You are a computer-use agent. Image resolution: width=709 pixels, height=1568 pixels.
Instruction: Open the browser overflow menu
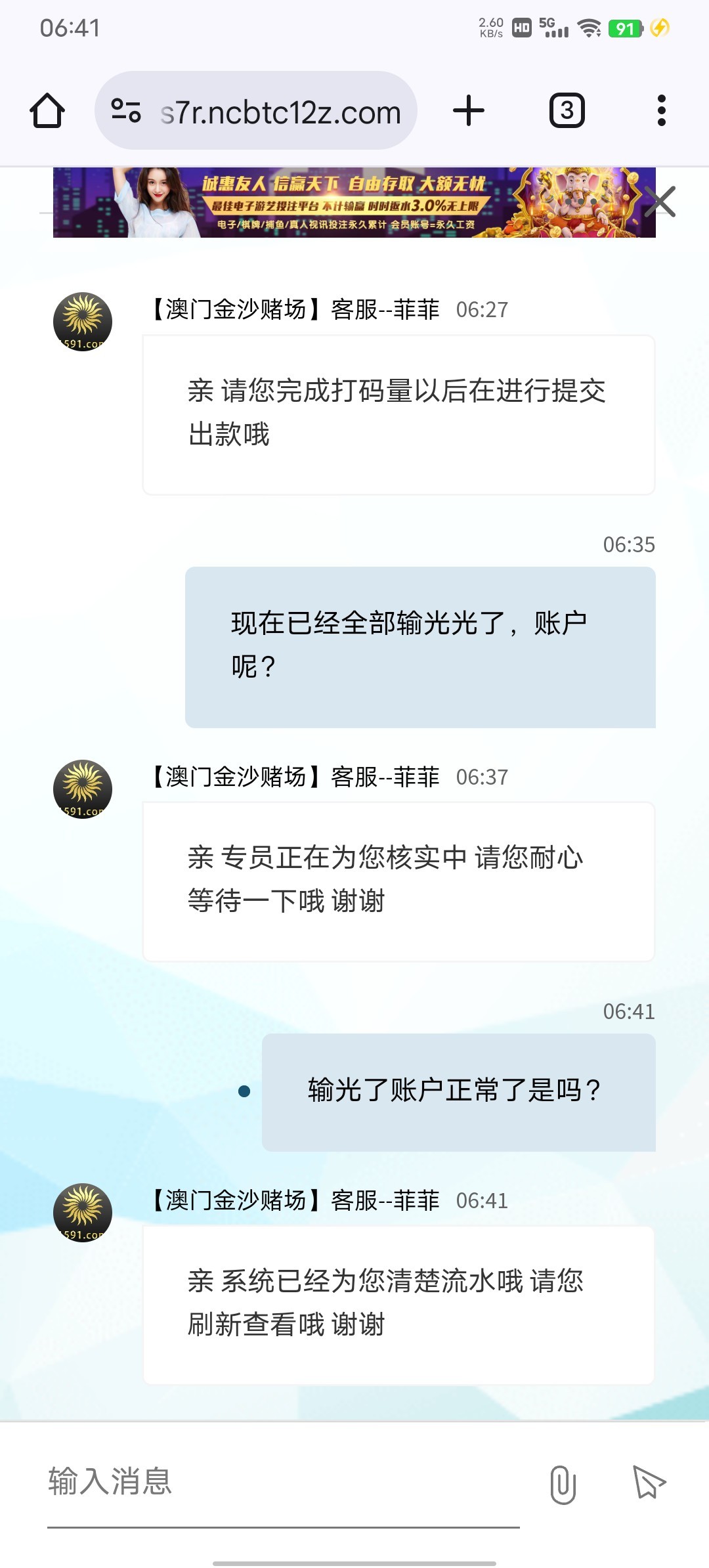point(661,110)
